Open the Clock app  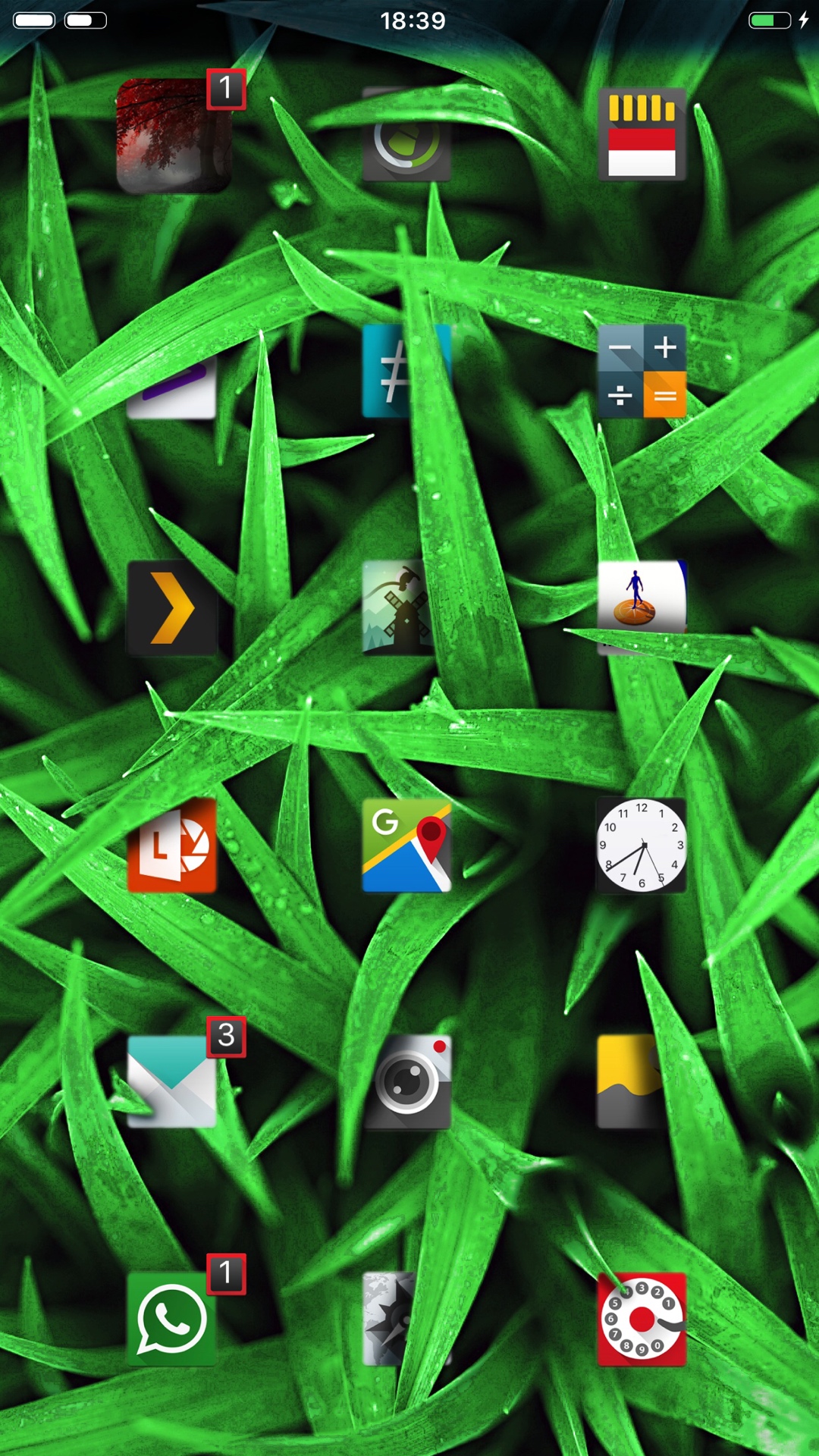tap(642, 845)
